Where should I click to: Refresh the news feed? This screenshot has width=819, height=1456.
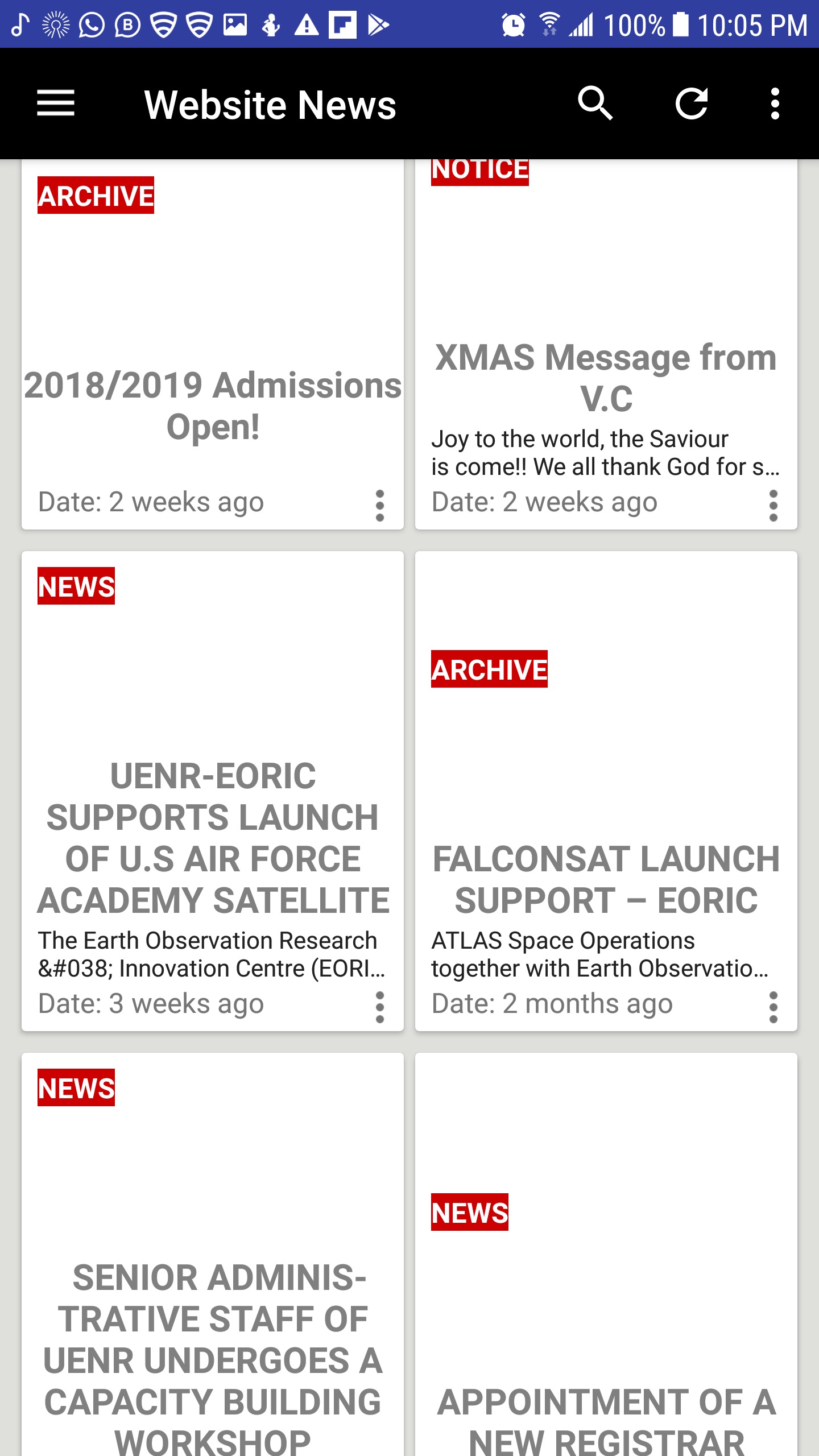coord(691,104)
